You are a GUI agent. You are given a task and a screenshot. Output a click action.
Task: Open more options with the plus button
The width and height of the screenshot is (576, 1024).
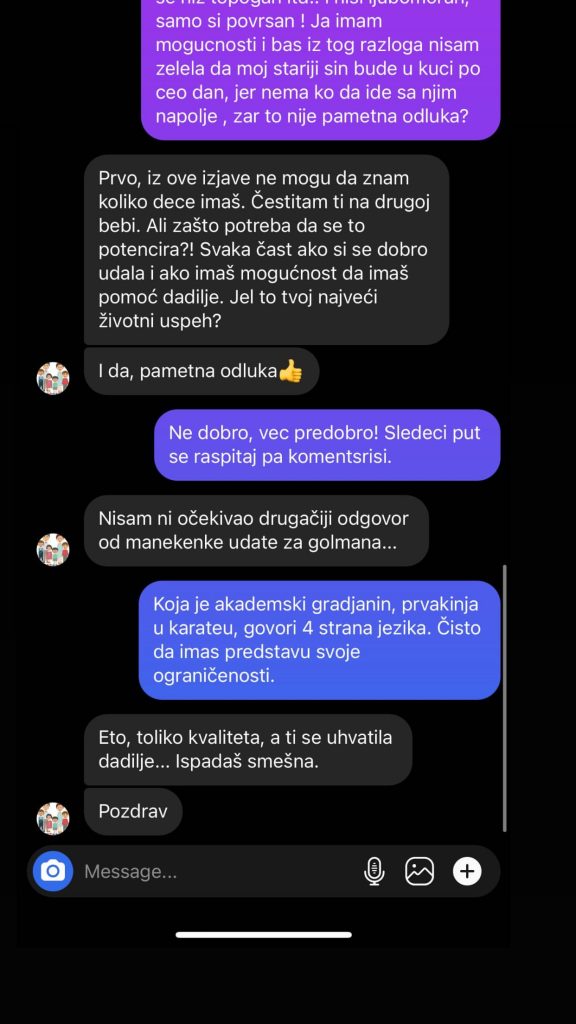point(467,871)
